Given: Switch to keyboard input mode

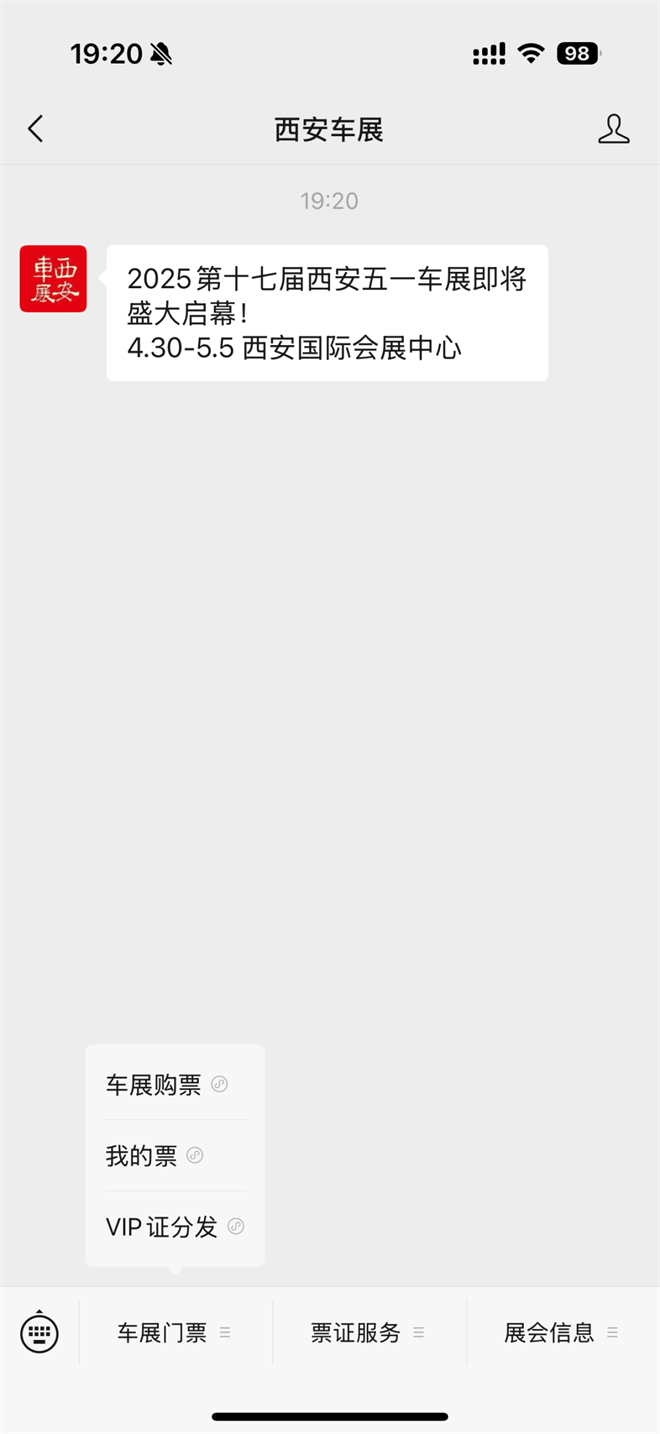Looking at the screenshot, I should pos(40,1332).
